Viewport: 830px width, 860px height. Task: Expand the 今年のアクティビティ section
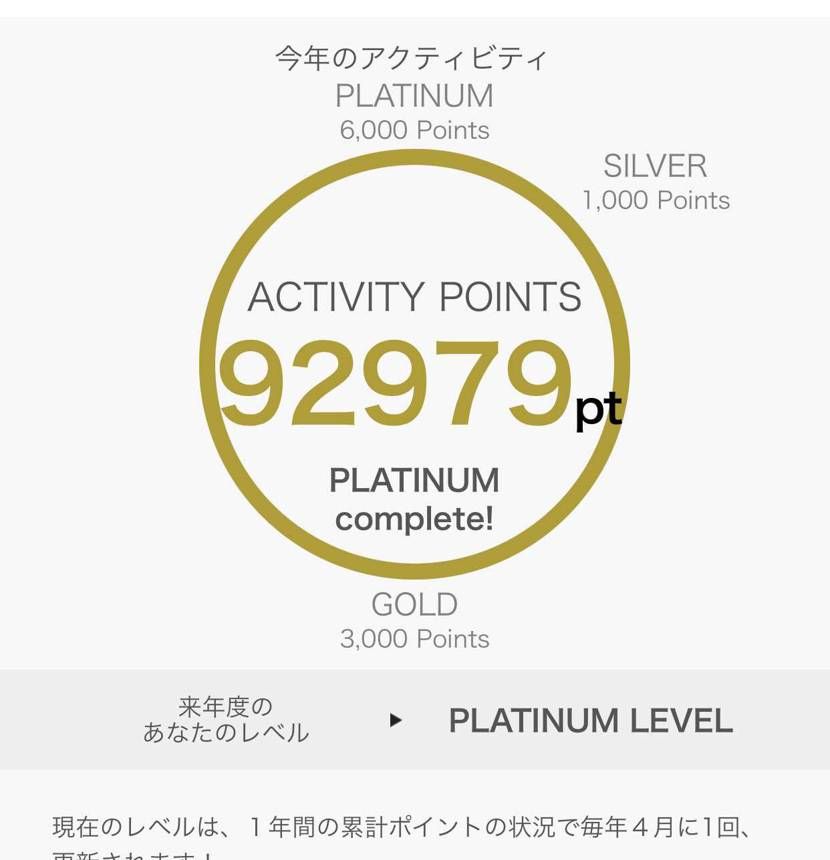[x=413, y=58]
